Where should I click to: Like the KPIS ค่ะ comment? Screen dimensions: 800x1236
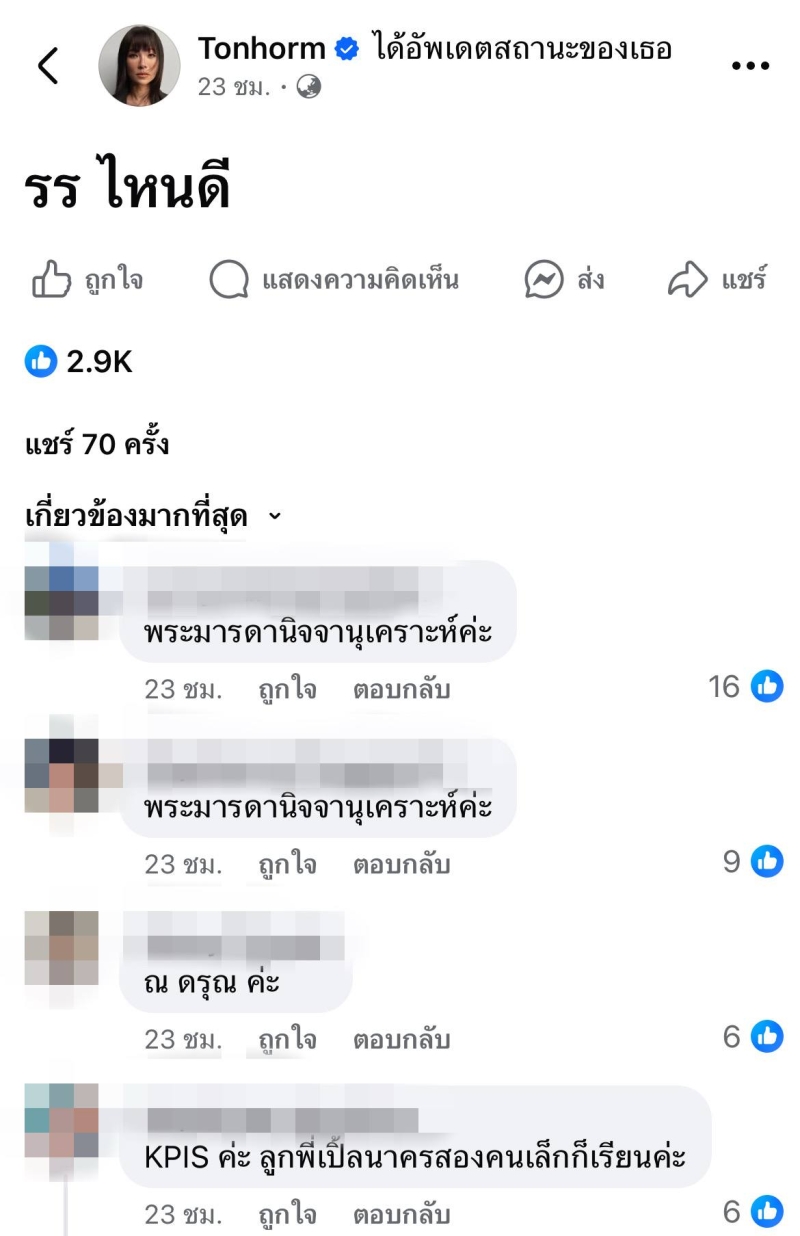click(287, 1214)
